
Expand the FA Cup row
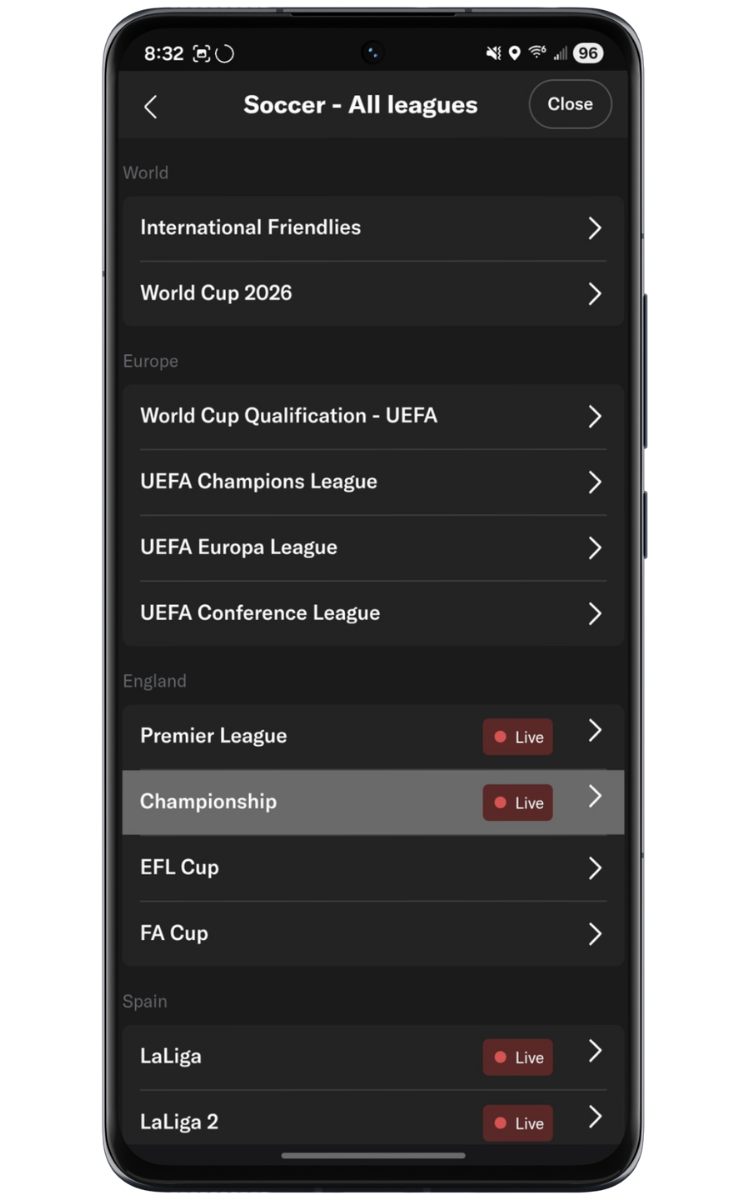tap(372, 933)
